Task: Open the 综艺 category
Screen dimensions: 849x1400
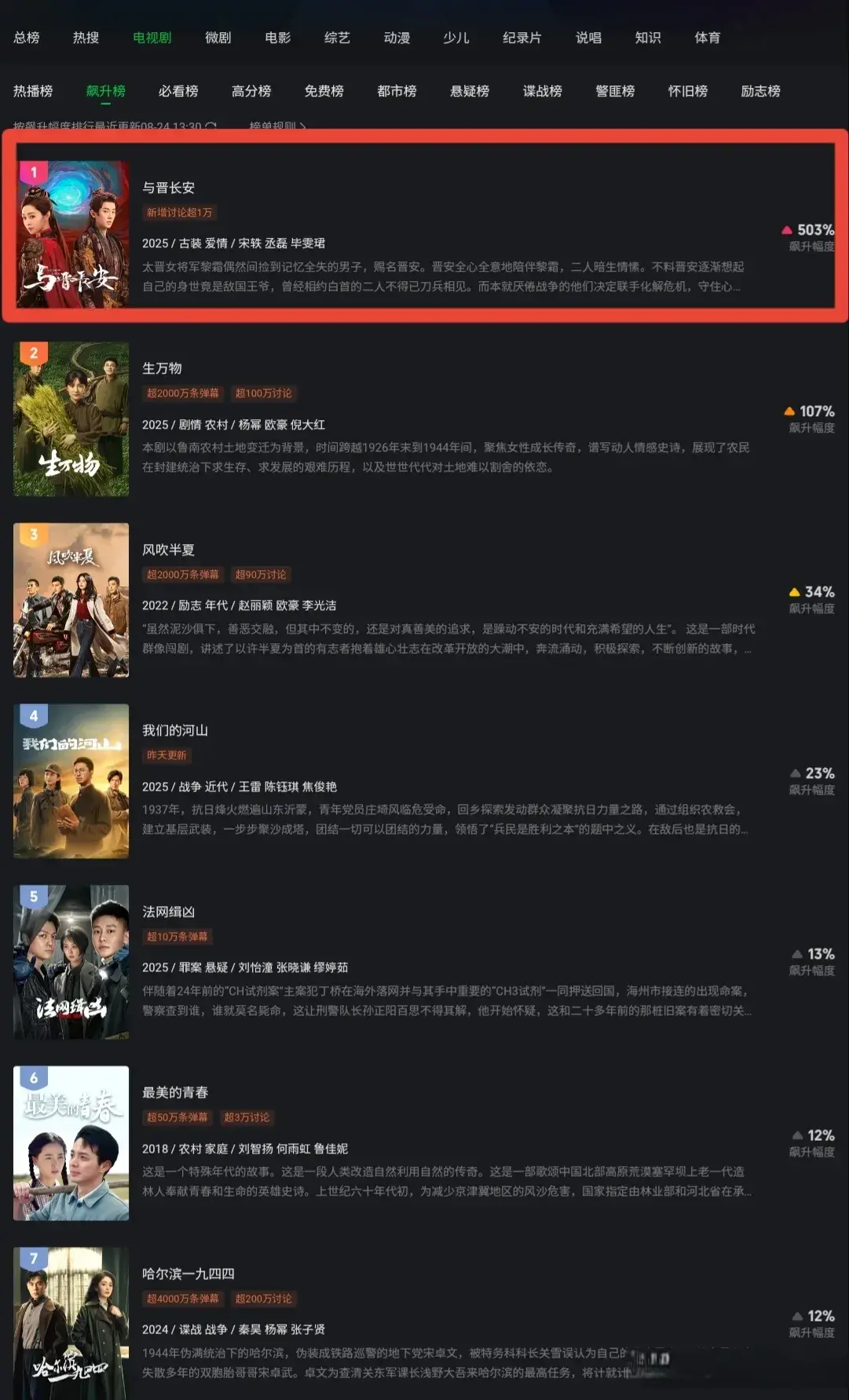Action: pyautogui.click(x=337, y=38)
